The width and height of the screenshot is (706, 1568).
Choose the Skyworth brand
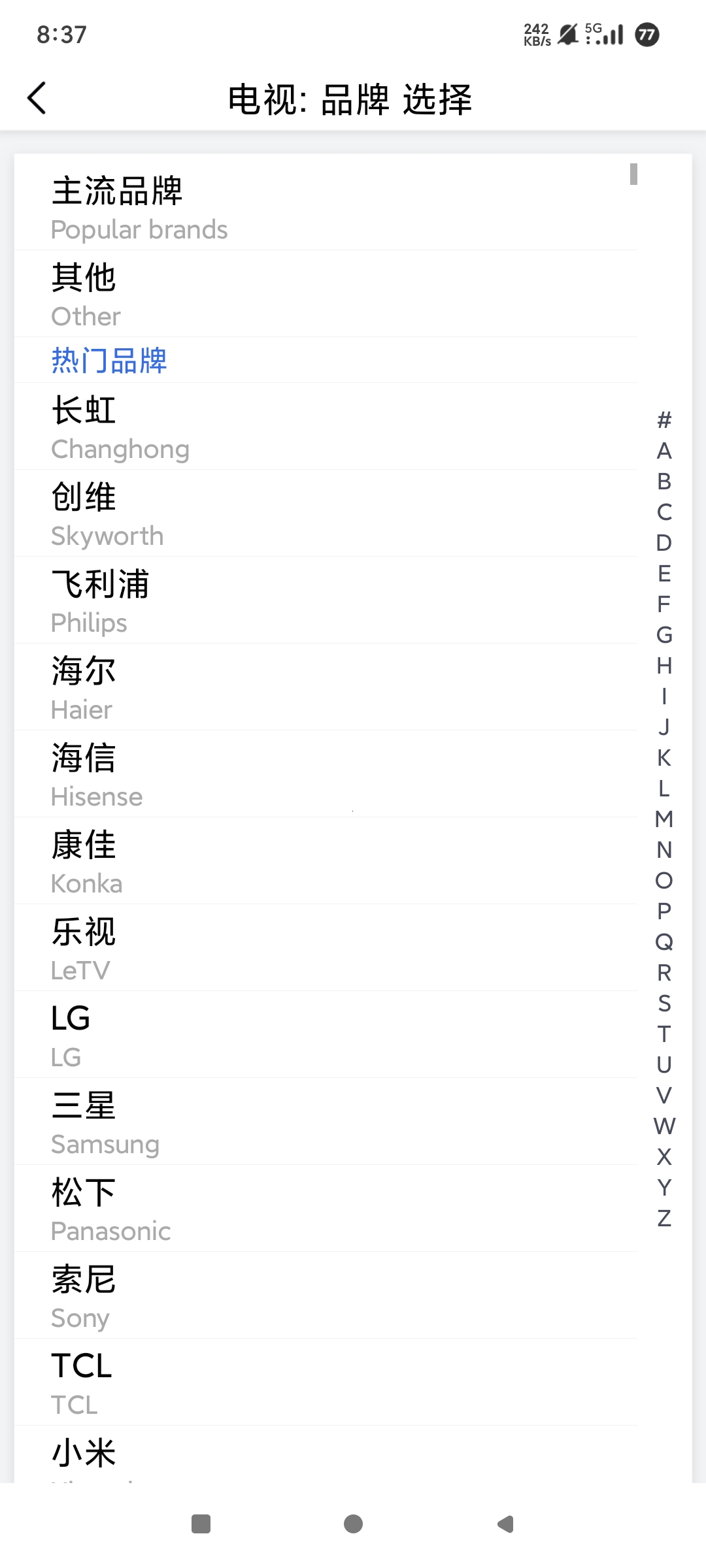click(326, 514)
